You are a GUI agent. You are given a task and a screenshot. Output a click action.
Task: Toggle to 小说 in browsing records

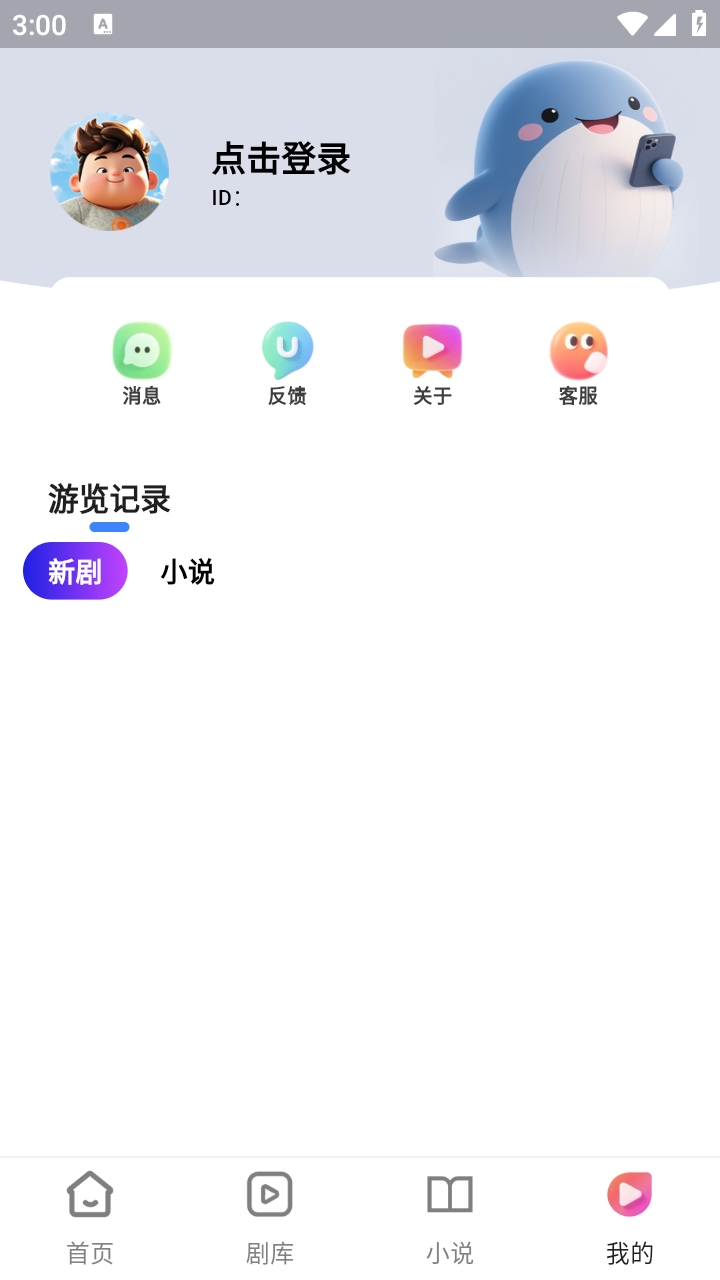pyautogui.click(x=188, y=570)
